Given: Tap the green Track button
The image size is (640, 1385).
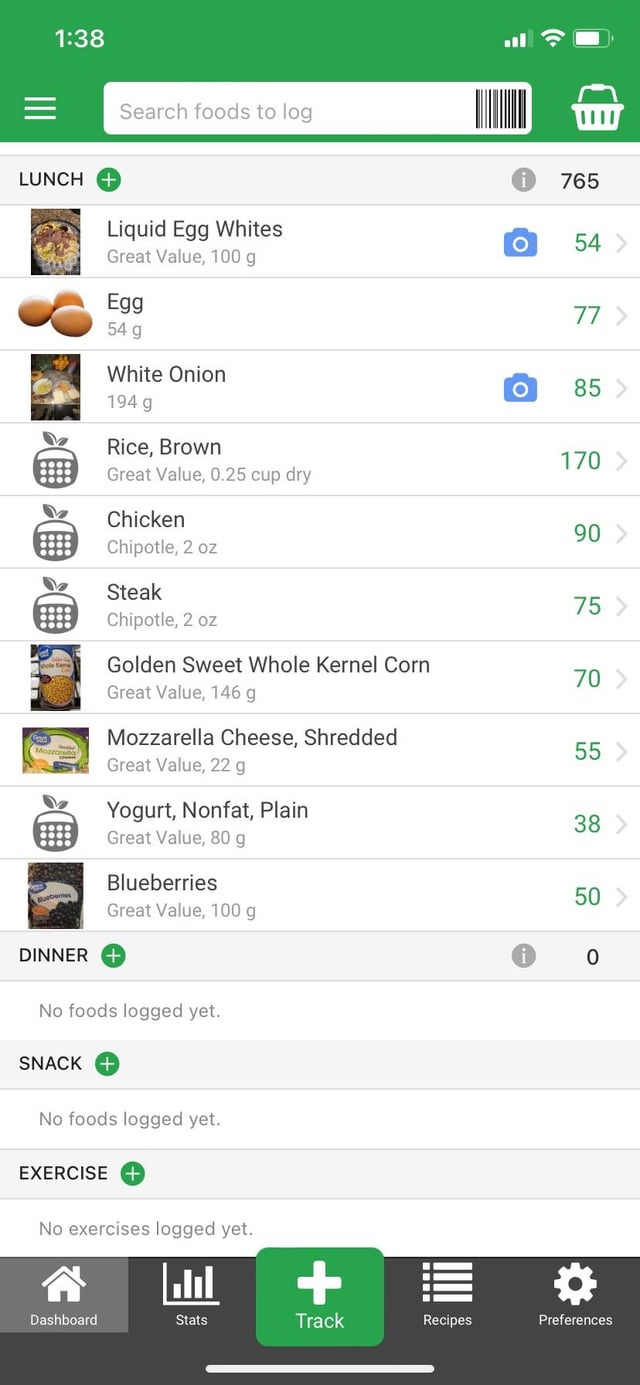Looking at the screenshot, I should pos(320,1297).
